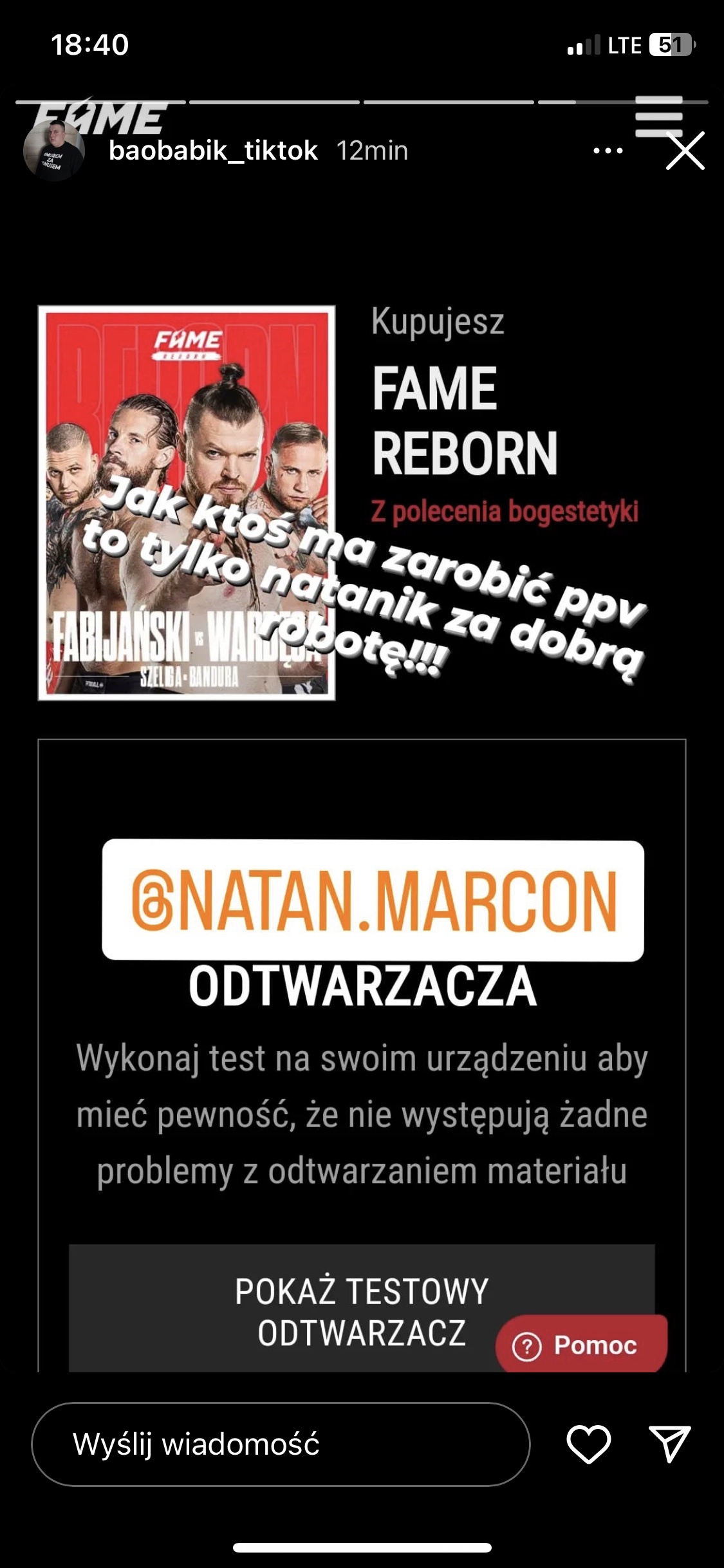
Task: Open the @NATAN.MARCON mention sticker
Action: (x=373, y=900)
